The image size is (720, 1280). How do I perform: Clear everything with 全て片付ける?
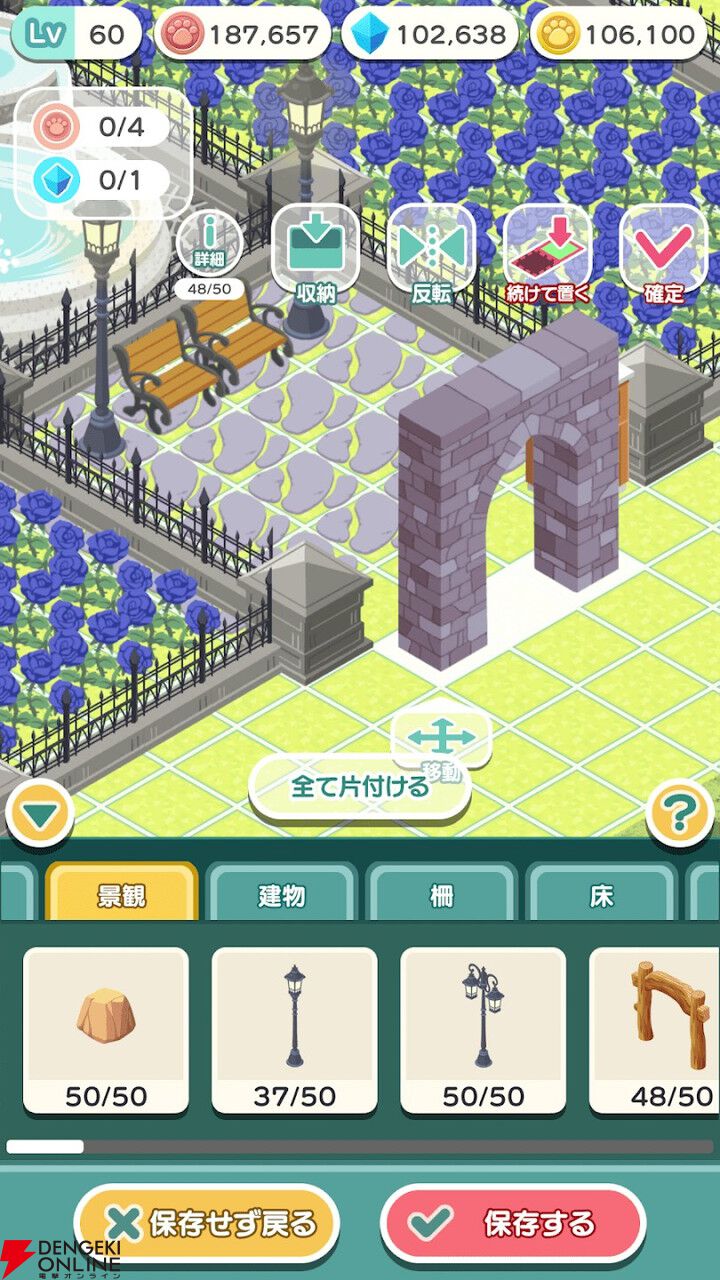pyautogui.click(x=359, y=787)
